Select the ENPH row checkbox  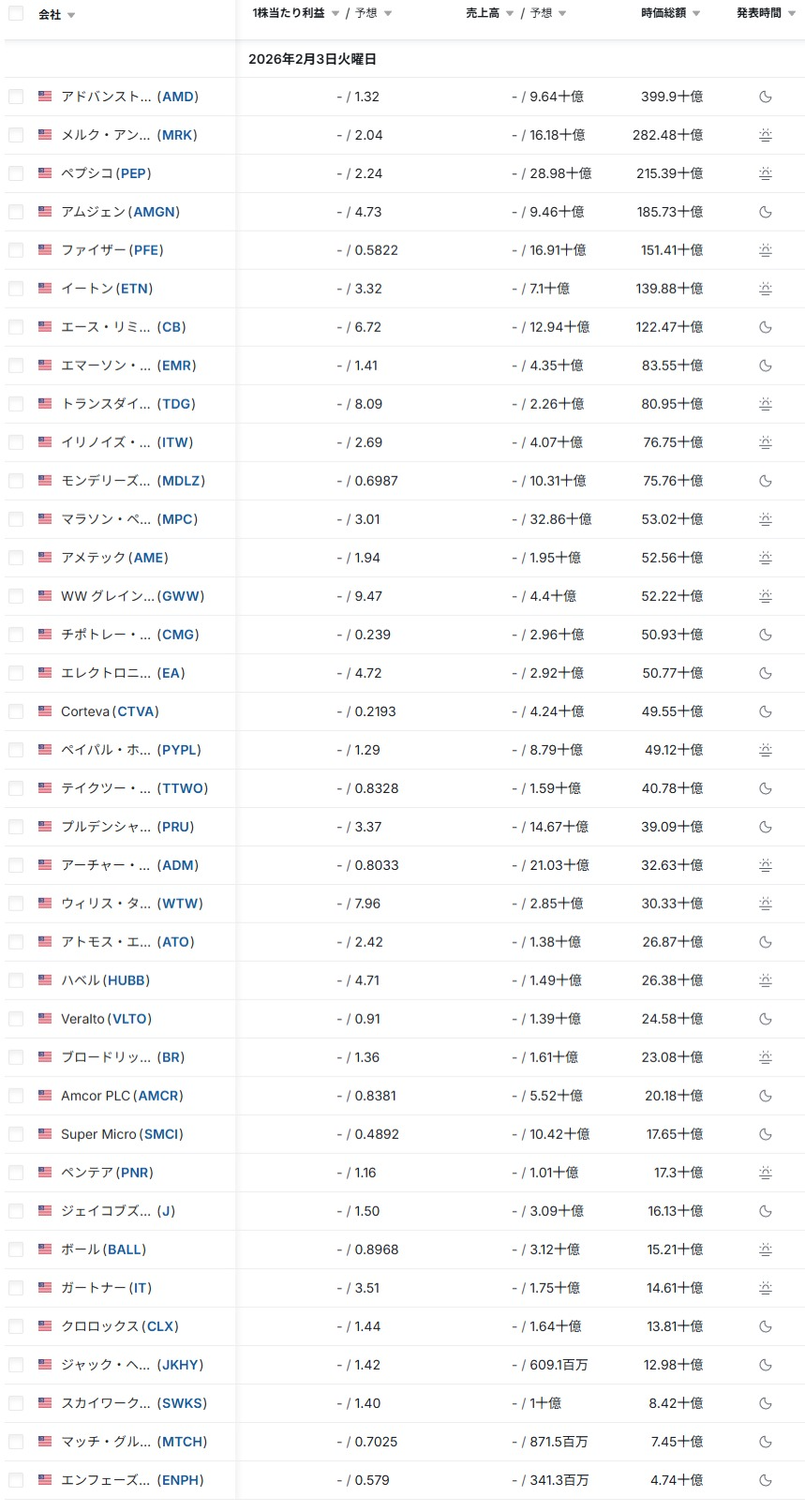pyautogui.click(x=16, y=1480)
